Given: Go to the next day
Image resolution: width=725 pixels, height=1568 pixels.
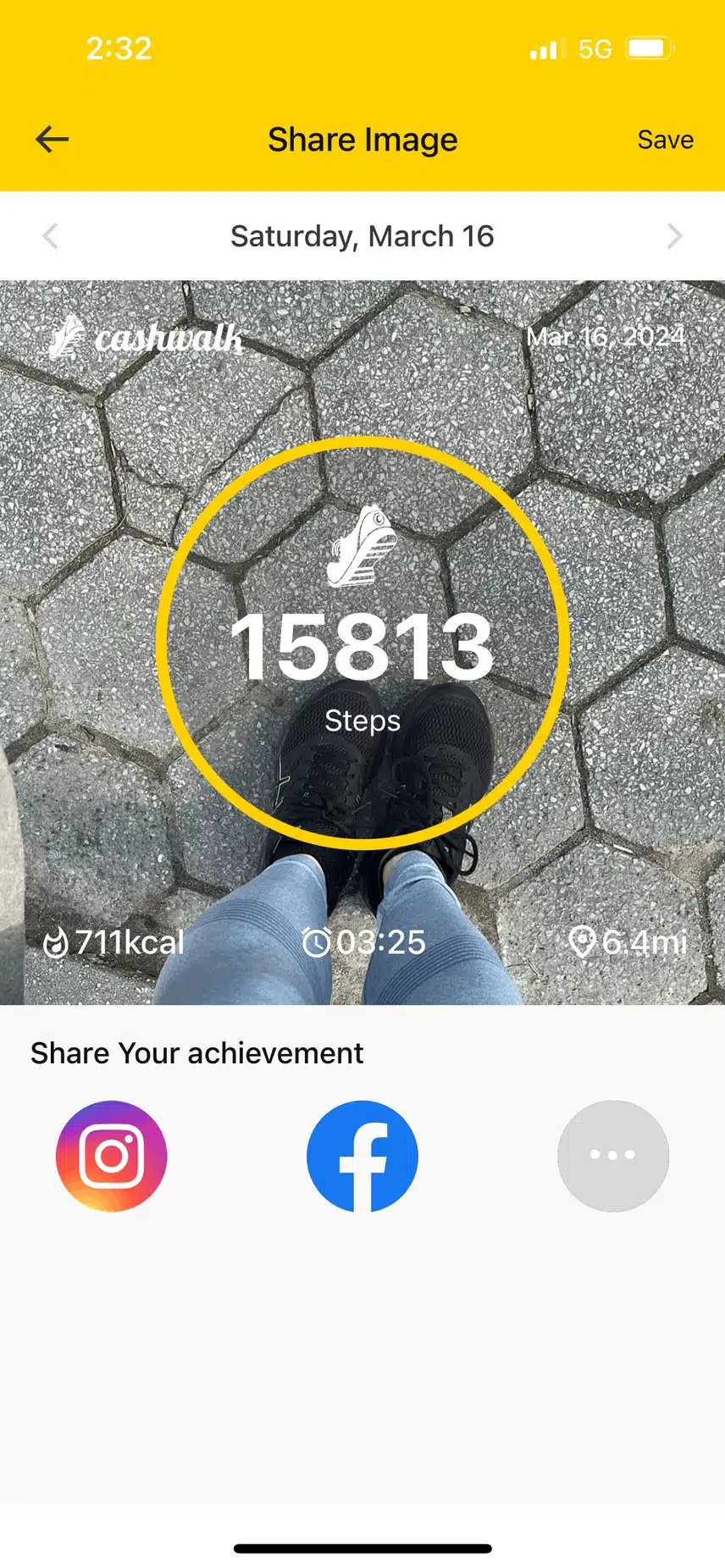Looking at the screenshot, I should 674,236.
